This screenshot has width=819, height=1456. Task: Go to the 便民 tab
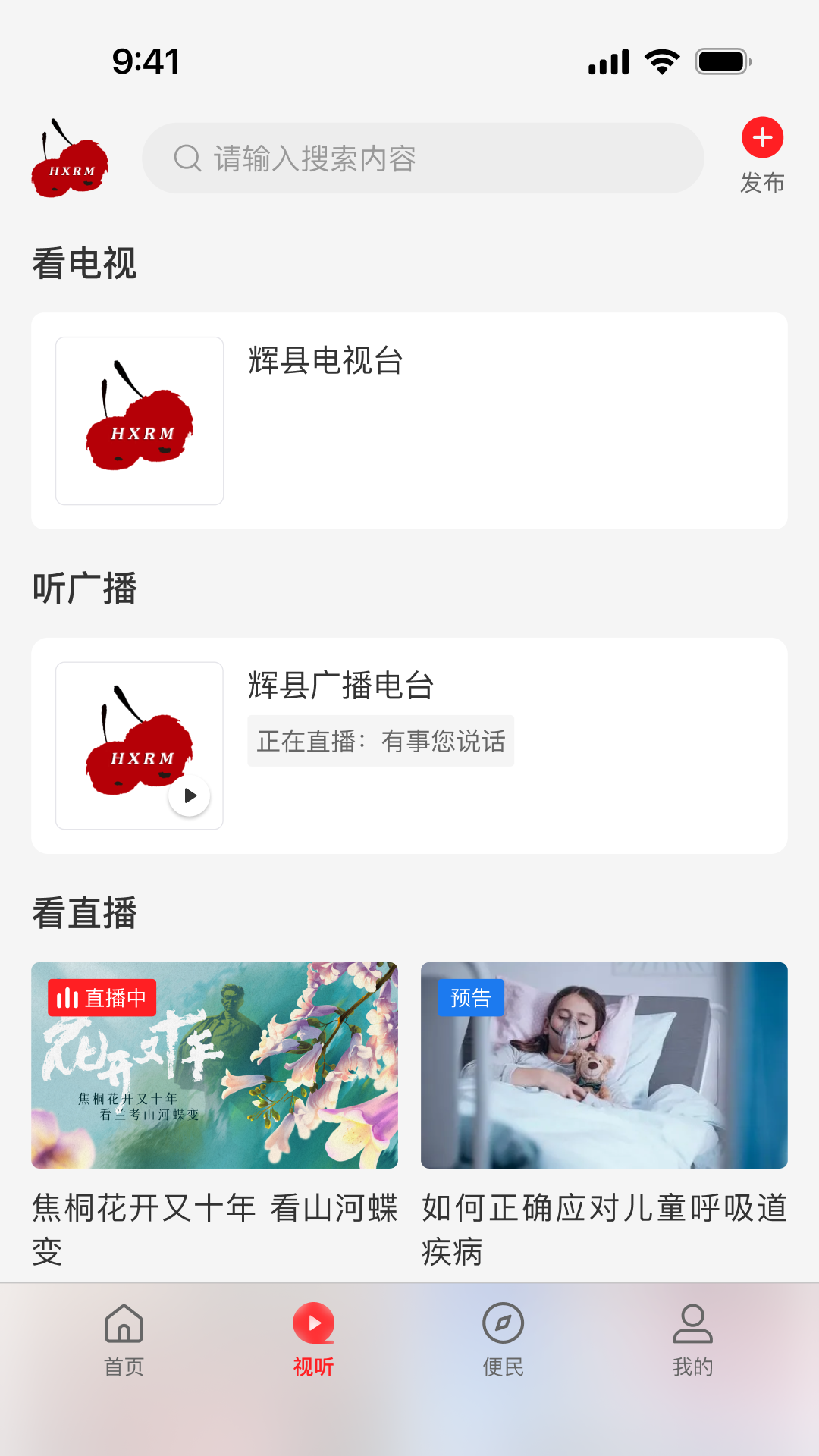click(x=504, y=1339)
